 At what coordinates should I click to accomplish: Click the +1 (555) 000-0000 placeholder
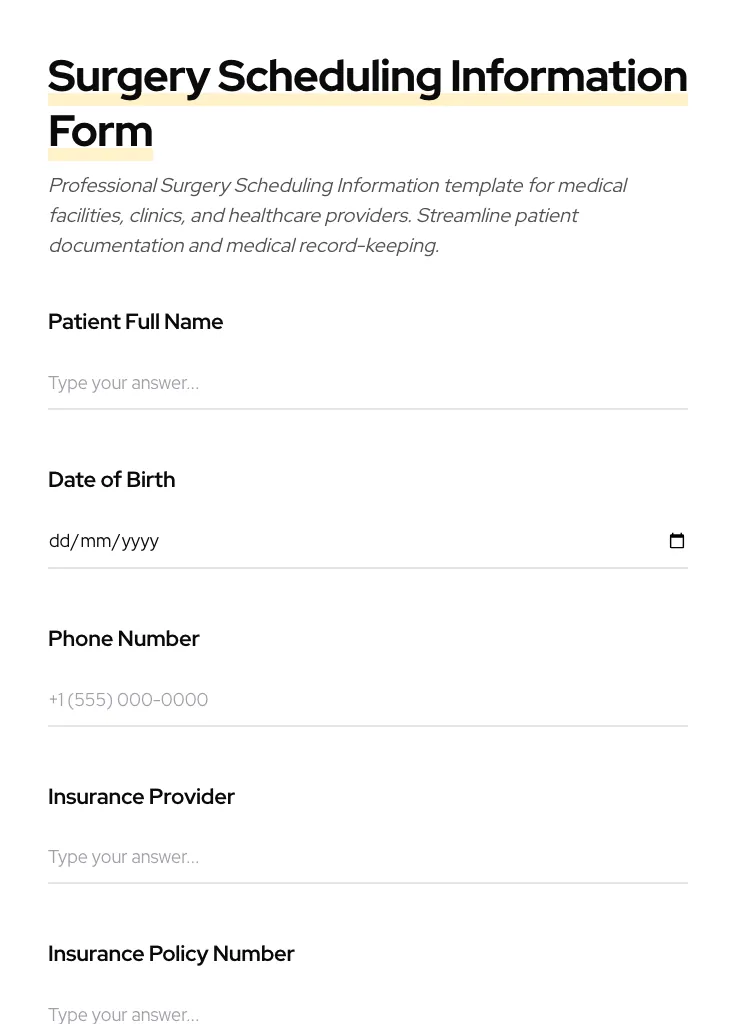pos(128,700)
